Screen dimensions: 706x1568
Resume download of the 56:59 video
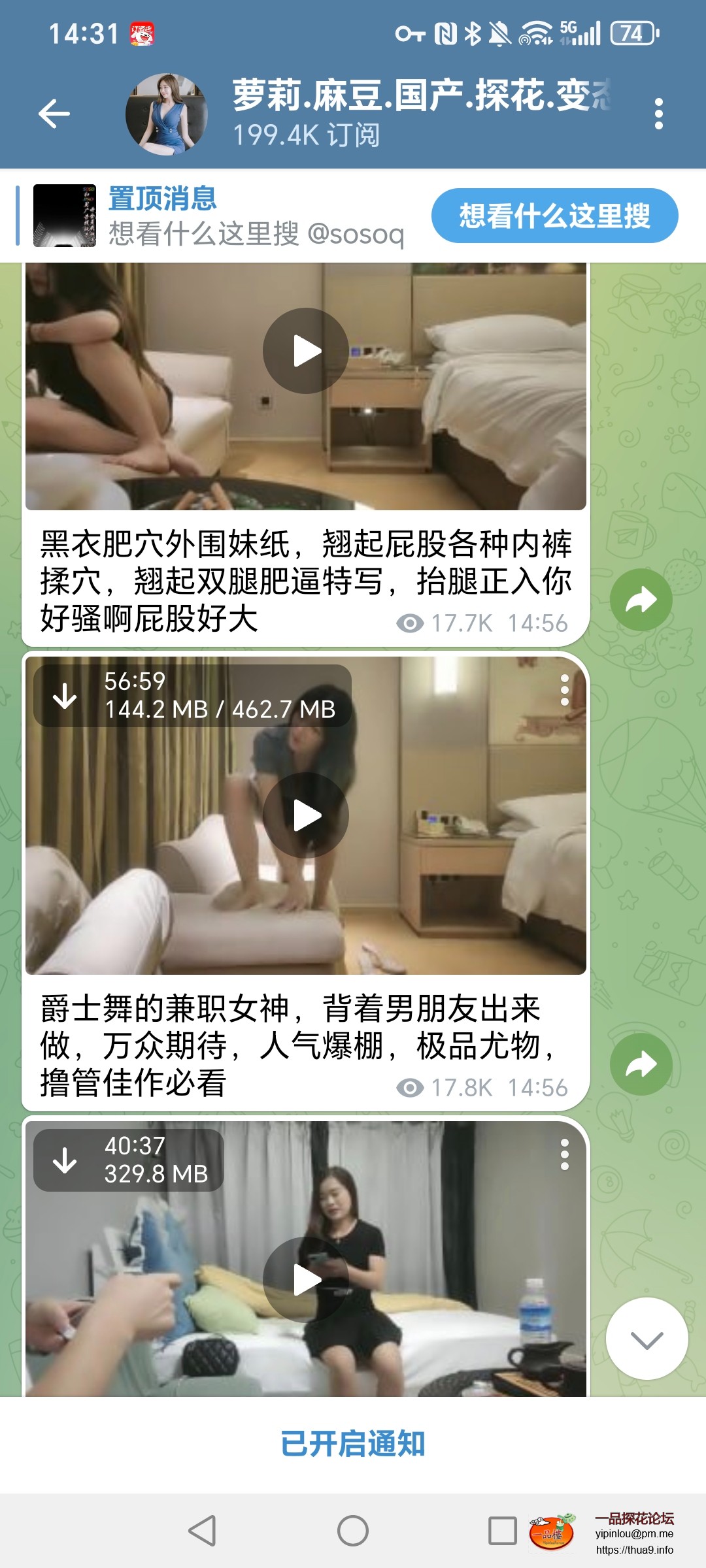65,696
